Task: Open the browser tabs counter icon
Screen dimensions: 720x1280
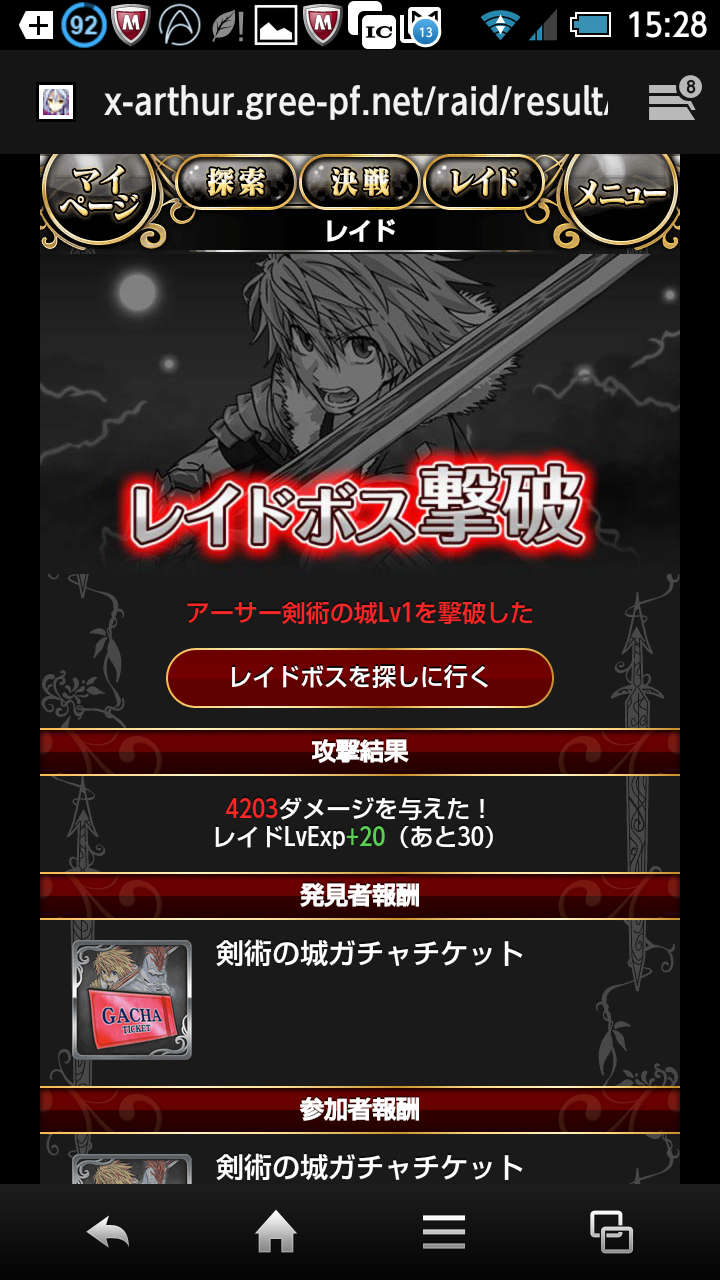Action: click(x=672, y=102)
